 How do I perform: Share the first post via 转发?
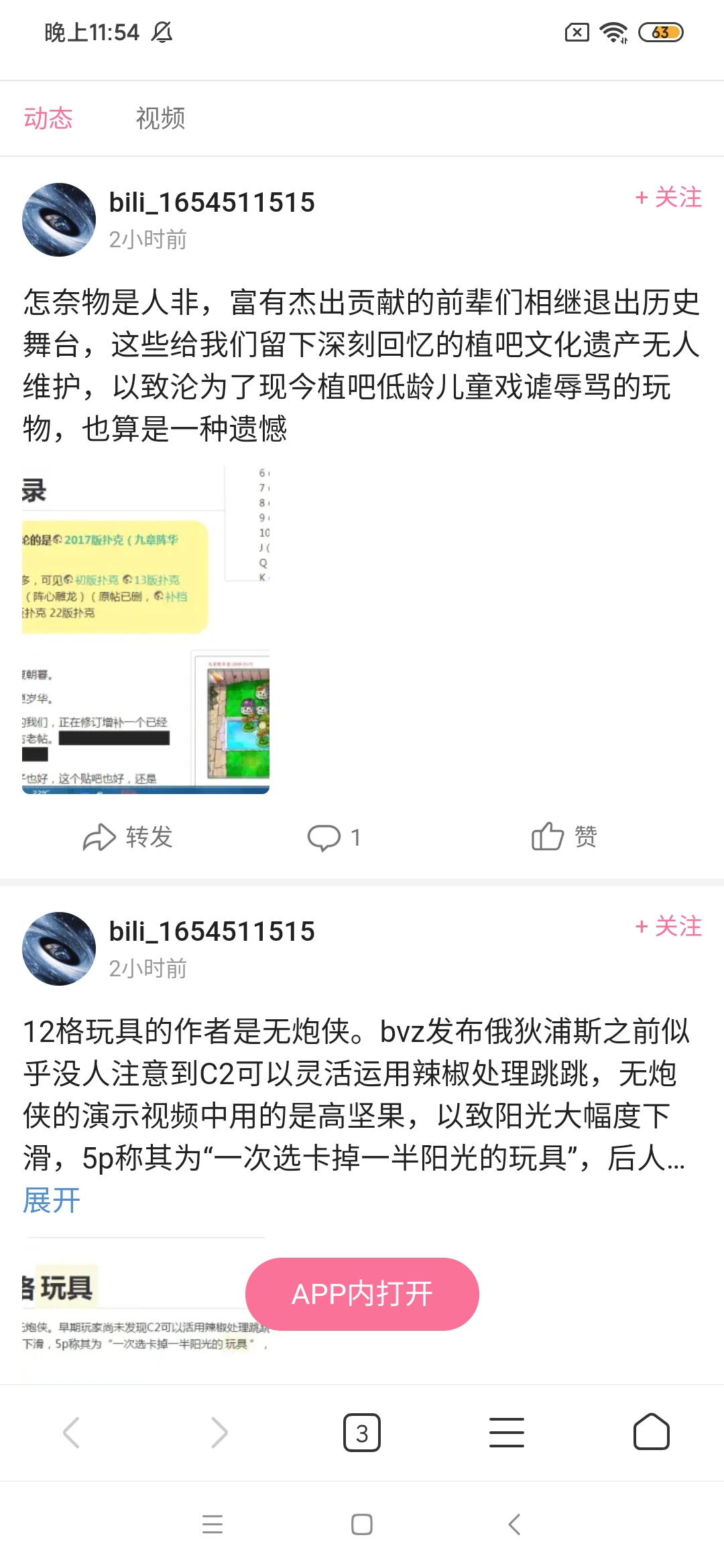(x=127, y=837)
